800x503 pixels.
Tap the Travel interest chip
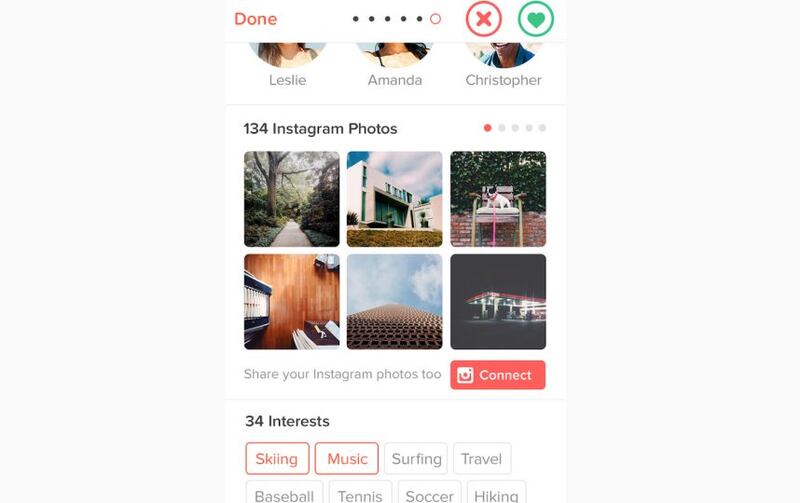click(481, 459)
